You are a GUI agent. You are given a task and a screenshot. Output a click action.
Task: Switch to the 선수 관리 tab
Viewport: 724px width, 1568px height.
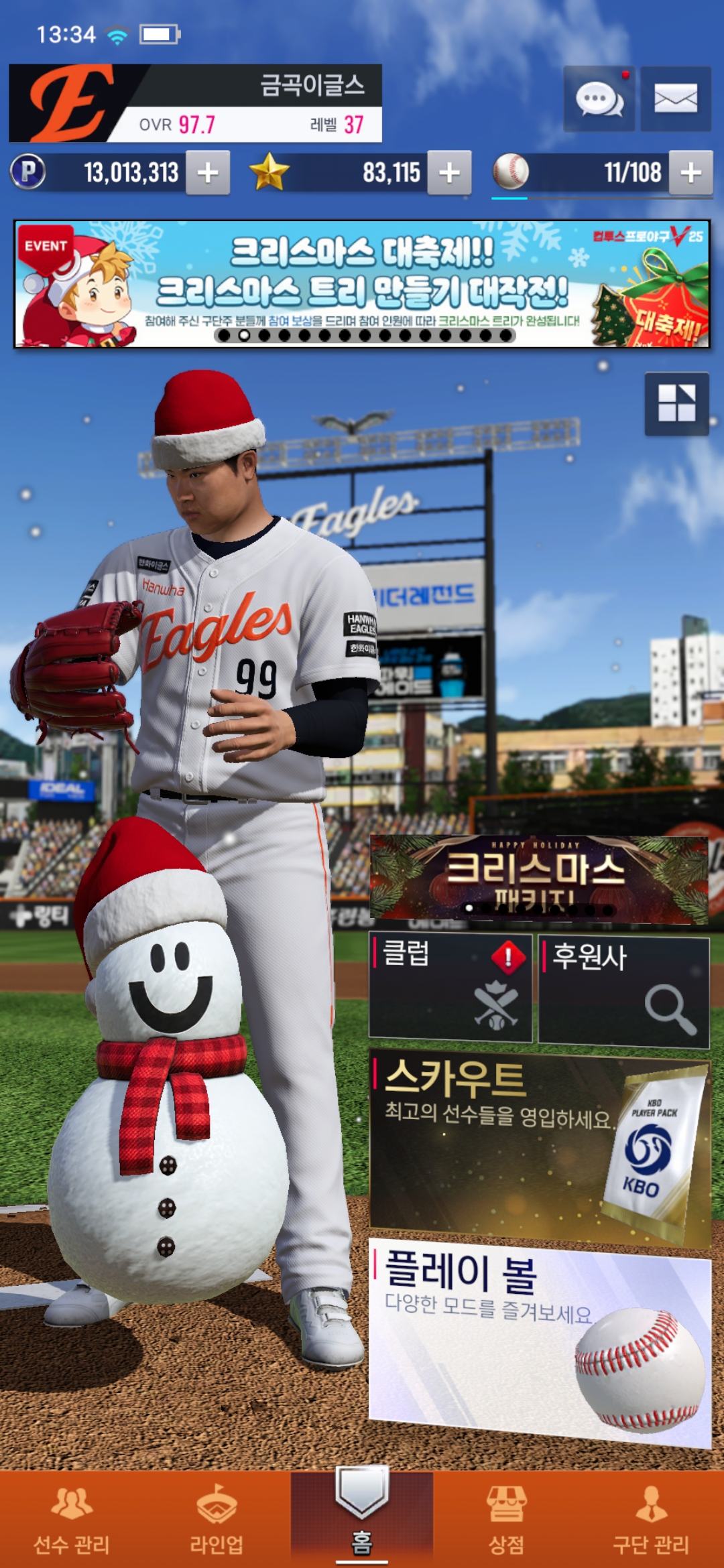[x=72, y=1518]
